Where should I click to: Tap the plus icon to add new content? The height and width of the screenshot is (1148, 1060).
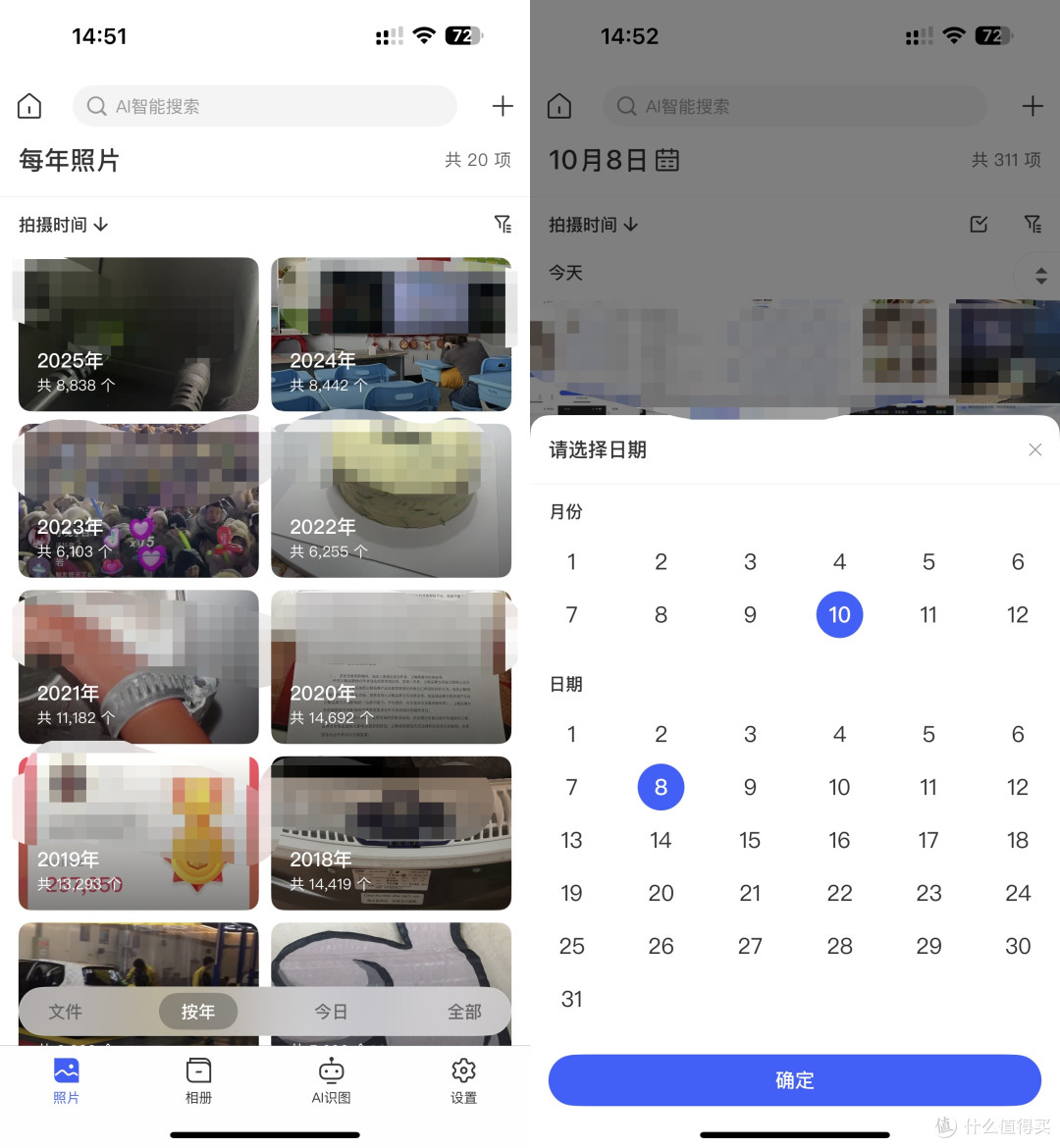[x=502, y=106]
